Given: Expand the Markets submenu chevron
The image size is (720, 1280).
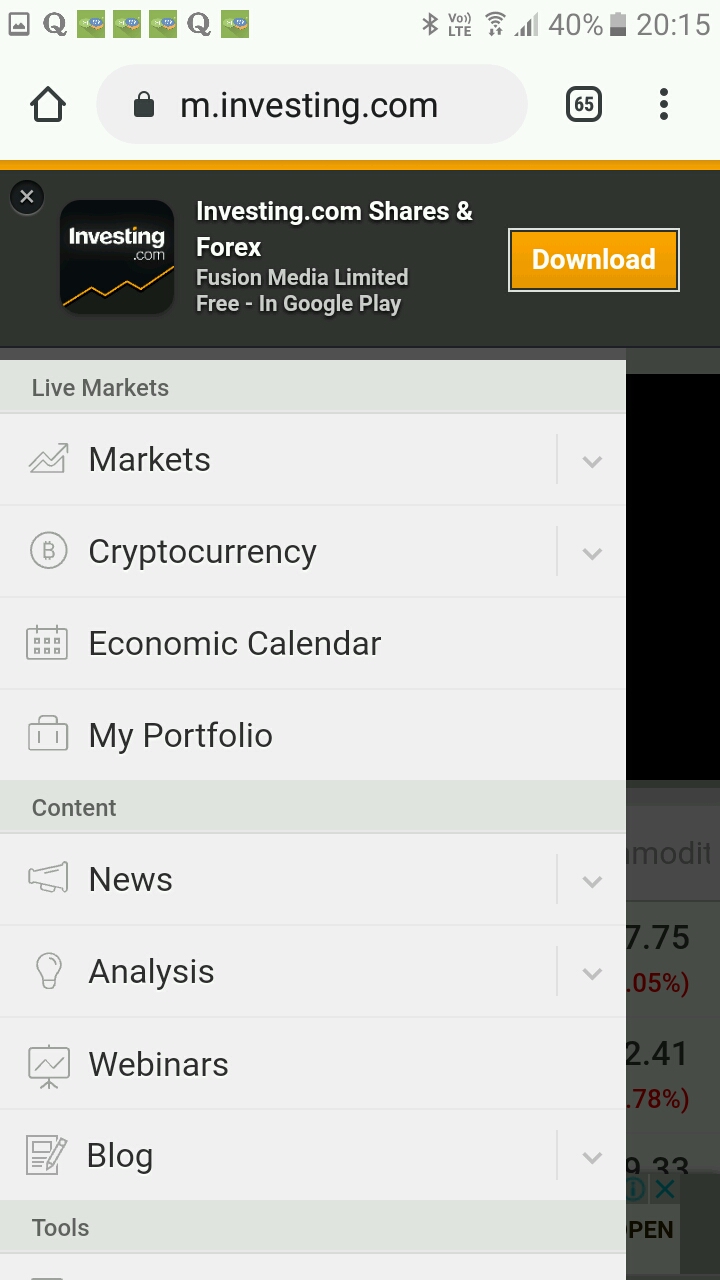Looking at the screenshot, I should tap(592, 461).
